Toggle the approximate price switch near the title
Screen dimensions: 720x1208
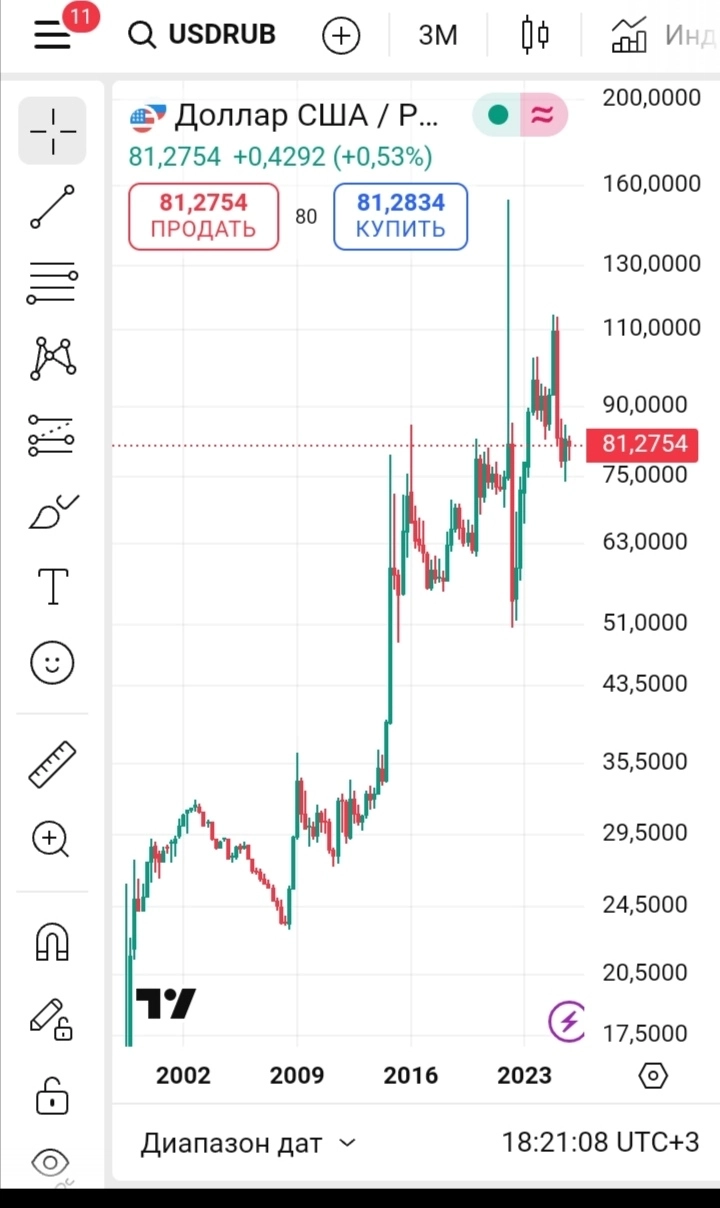[x=541, y=115]
